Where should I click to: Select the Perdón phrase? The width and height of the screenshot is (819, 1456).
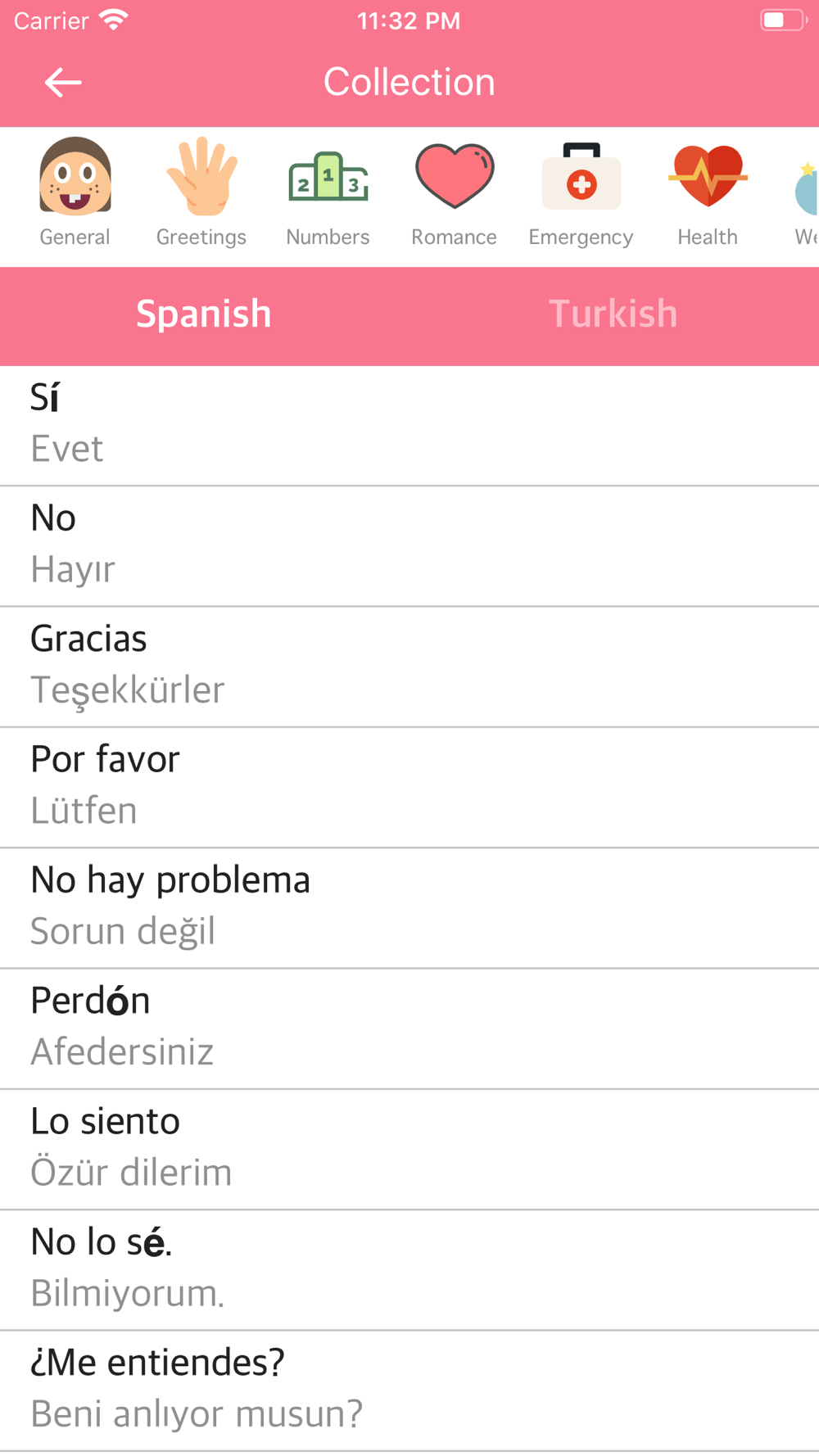[x=409, y=1029]
